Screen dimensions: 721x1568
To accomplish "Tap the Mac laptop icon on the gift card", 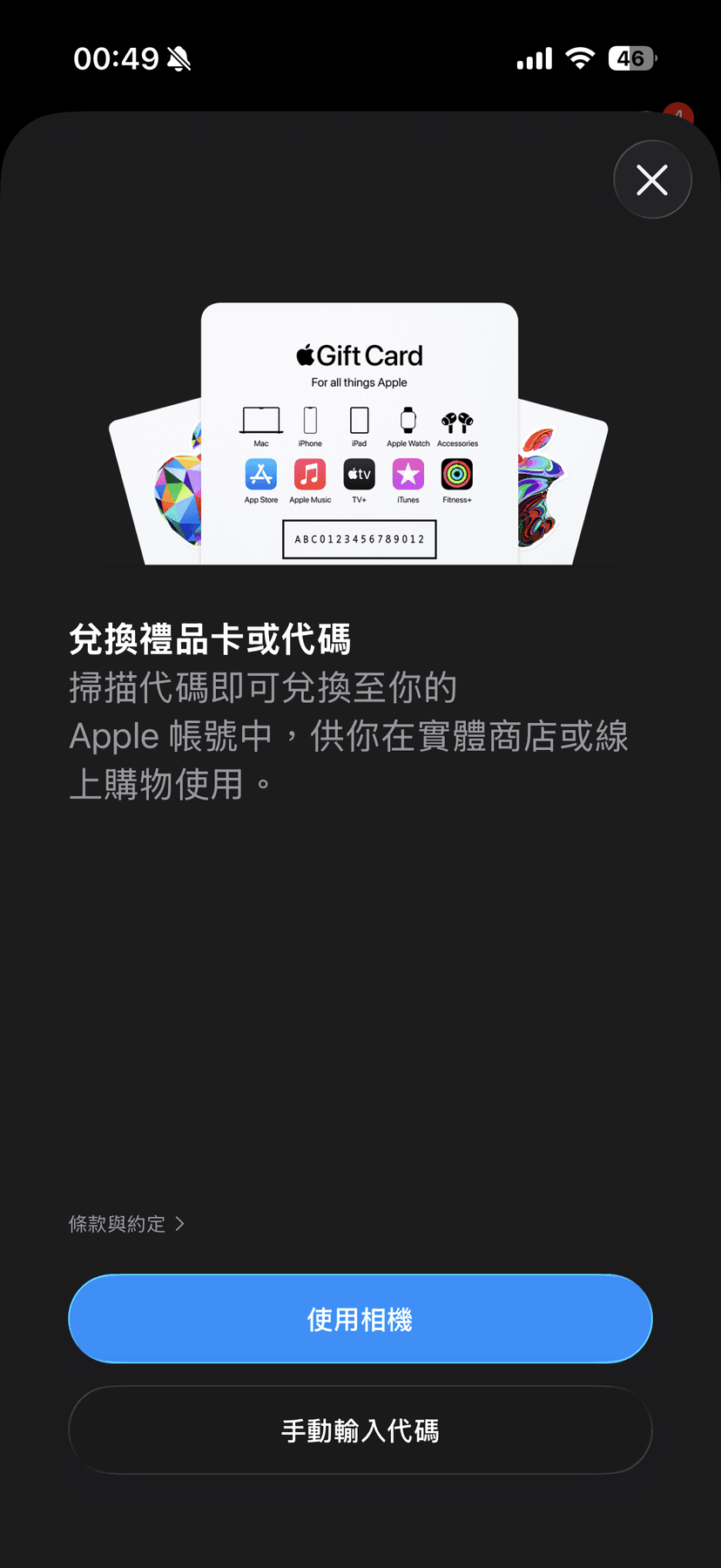I will pos(260,420).
